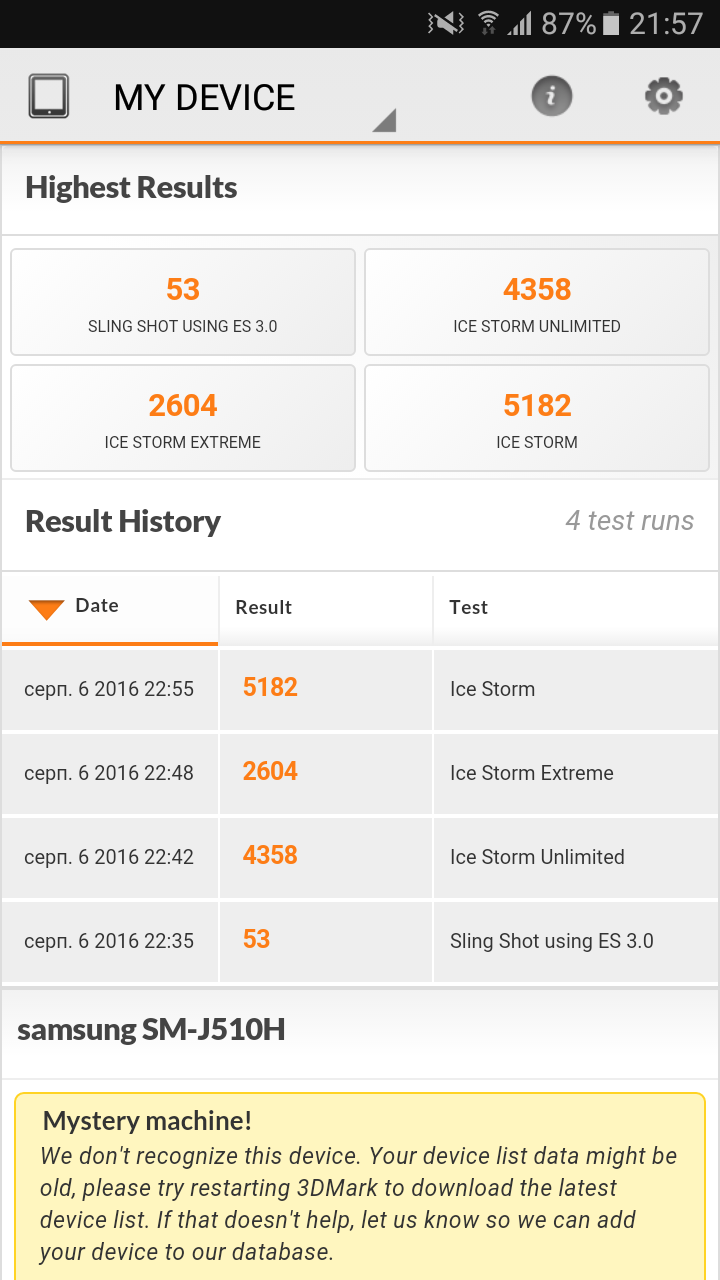Open the Ice Storm Unlimited highest result card
Viewport: 720px width, 1280px height.
click(537, 302)
